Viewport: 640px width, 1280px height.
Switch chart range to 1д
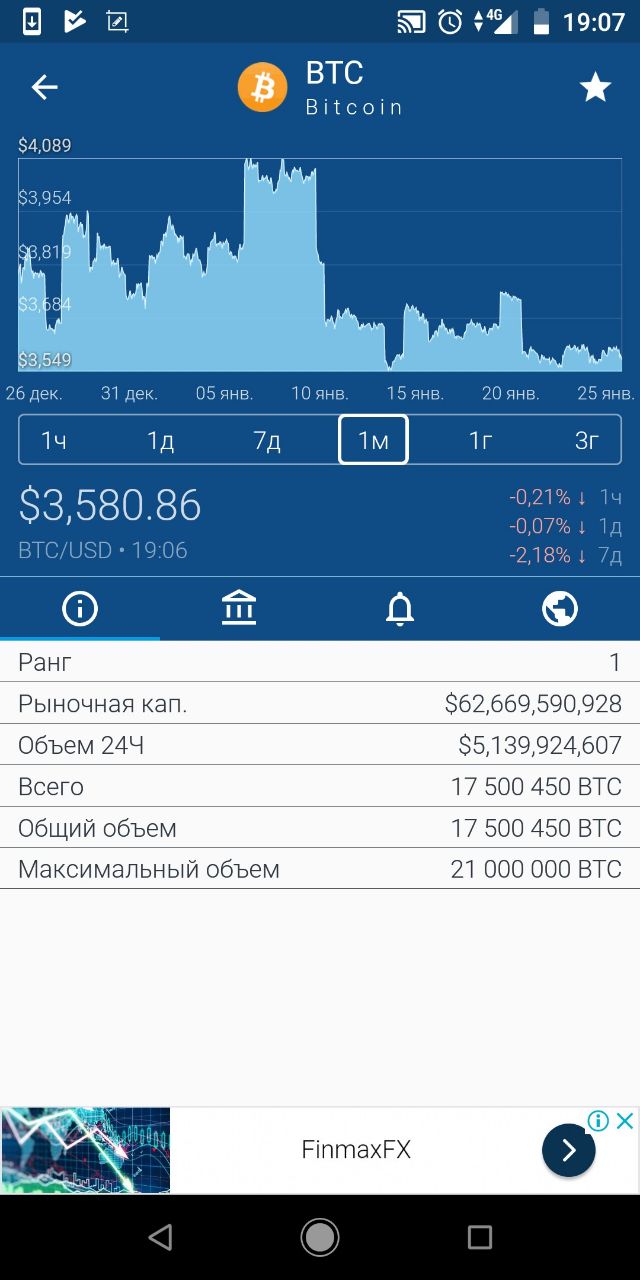point(160,440)
